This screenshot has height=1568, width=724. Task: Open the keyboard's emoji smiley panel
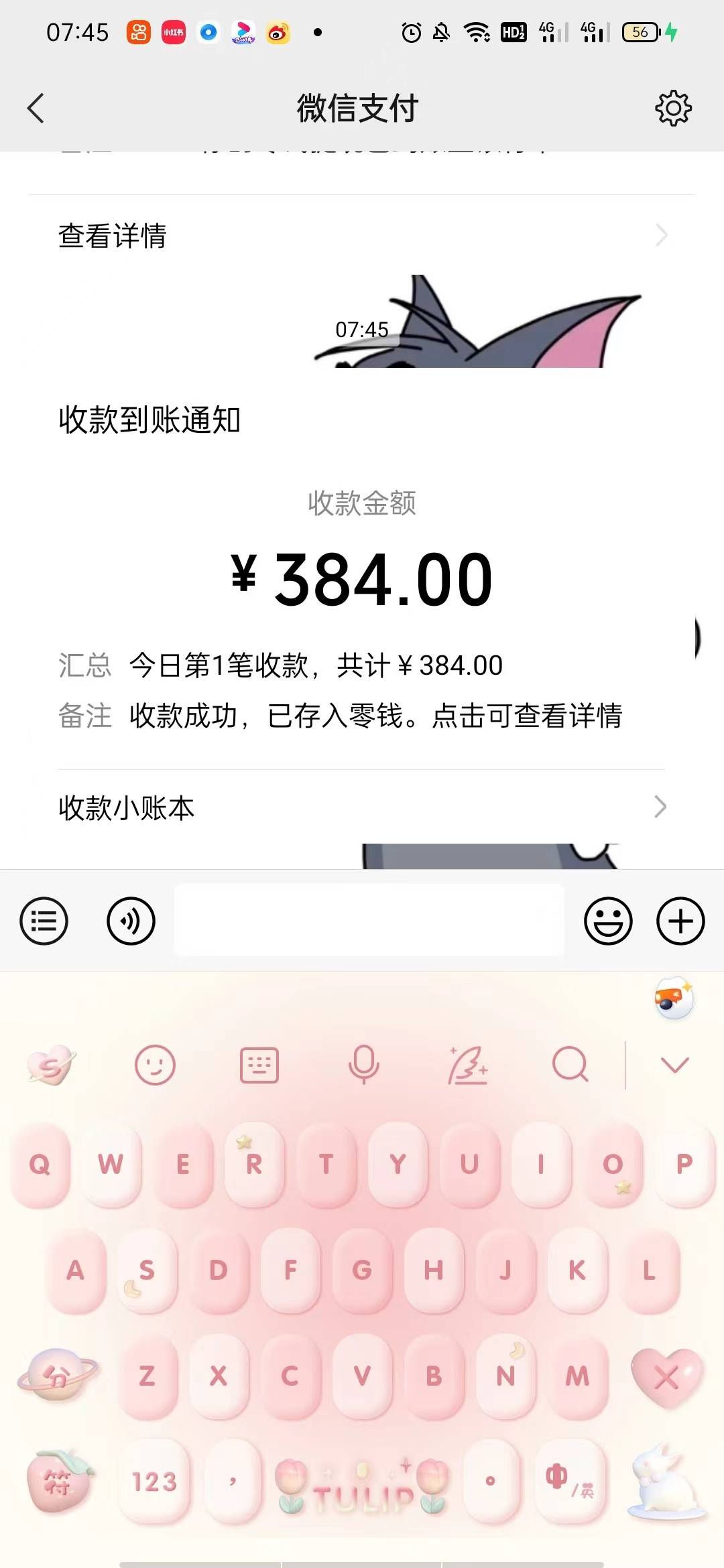pyautogui.click(x=155, y=1065)
